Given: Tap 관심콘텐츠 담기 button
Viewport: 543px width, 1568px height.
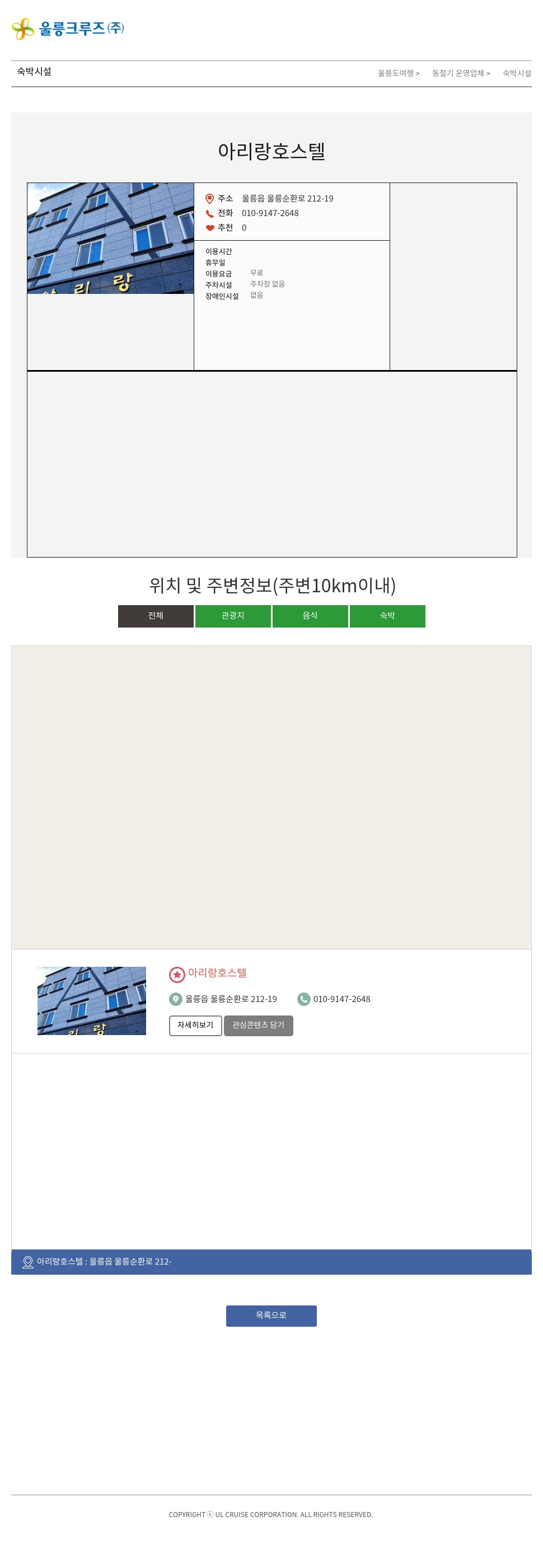Looking at the screenshot, I should (x=258, y=1025).
